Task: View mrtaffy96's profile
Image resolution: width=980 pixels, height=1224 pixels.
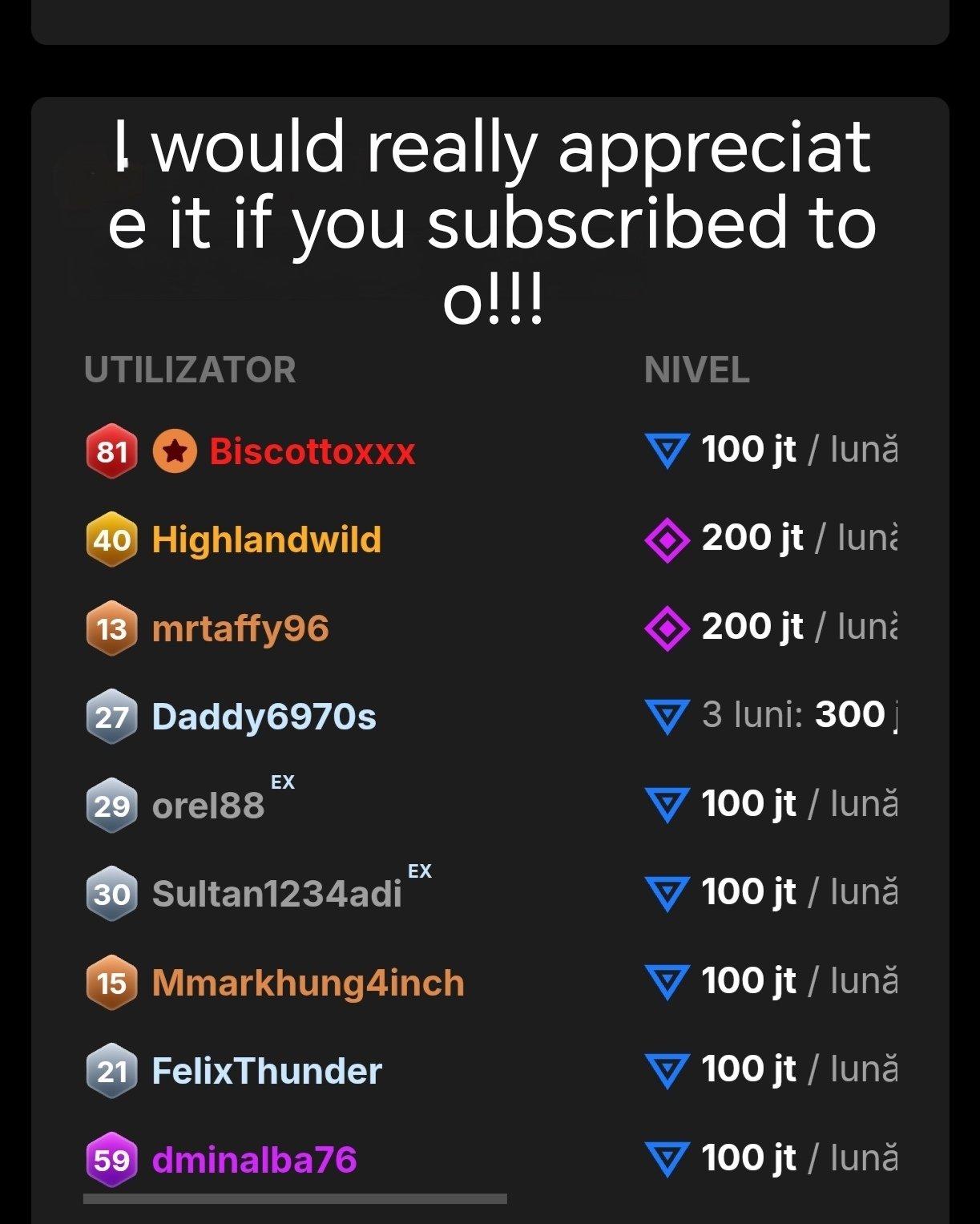Action: tap(240, 628)
